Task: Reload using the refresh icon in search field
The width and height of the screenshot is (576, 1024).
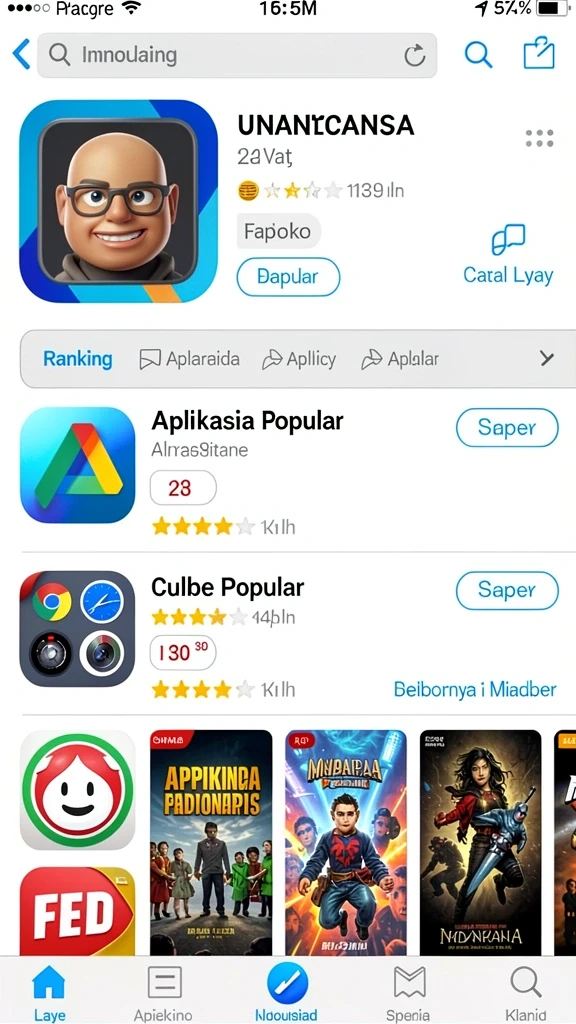Action: point(414,56)
